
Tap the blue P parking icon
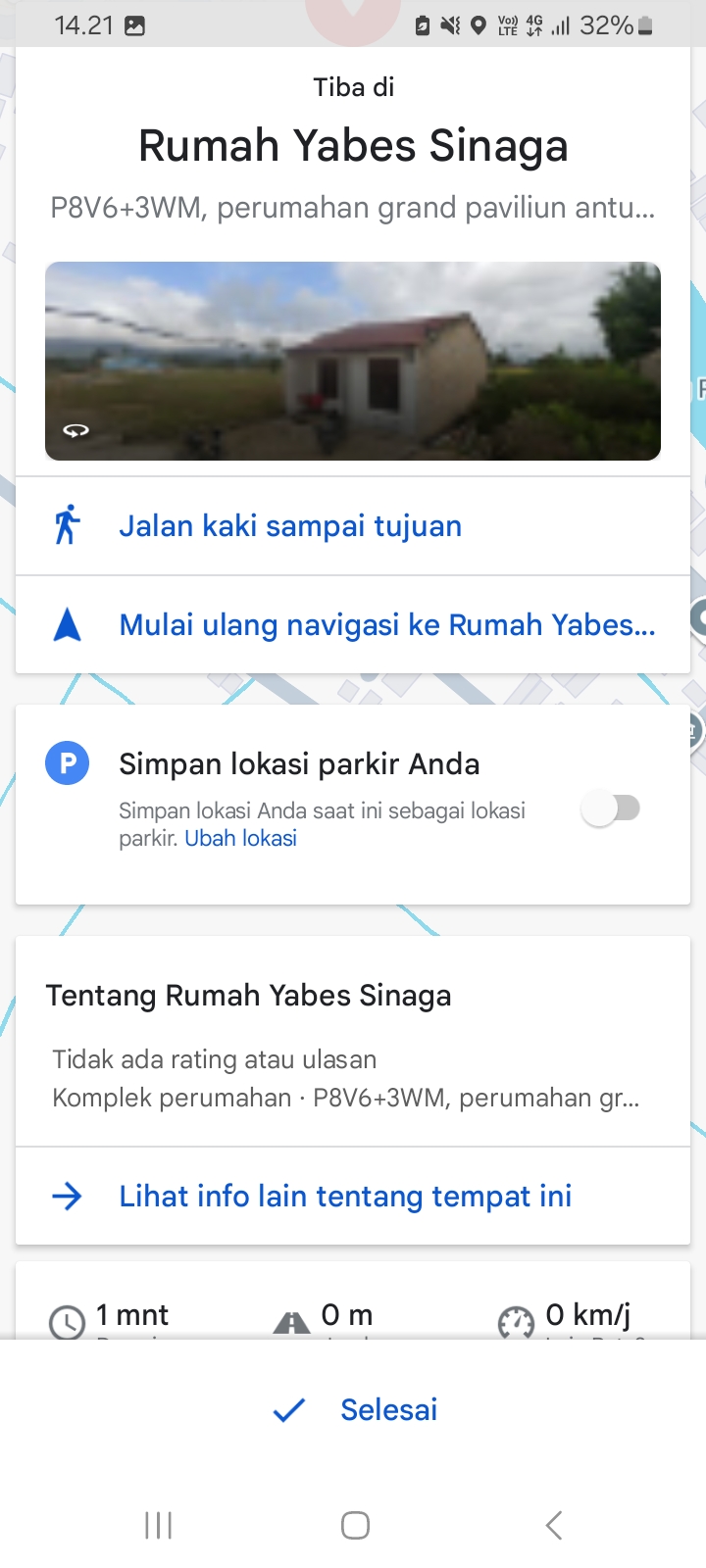tap(67, 761)
